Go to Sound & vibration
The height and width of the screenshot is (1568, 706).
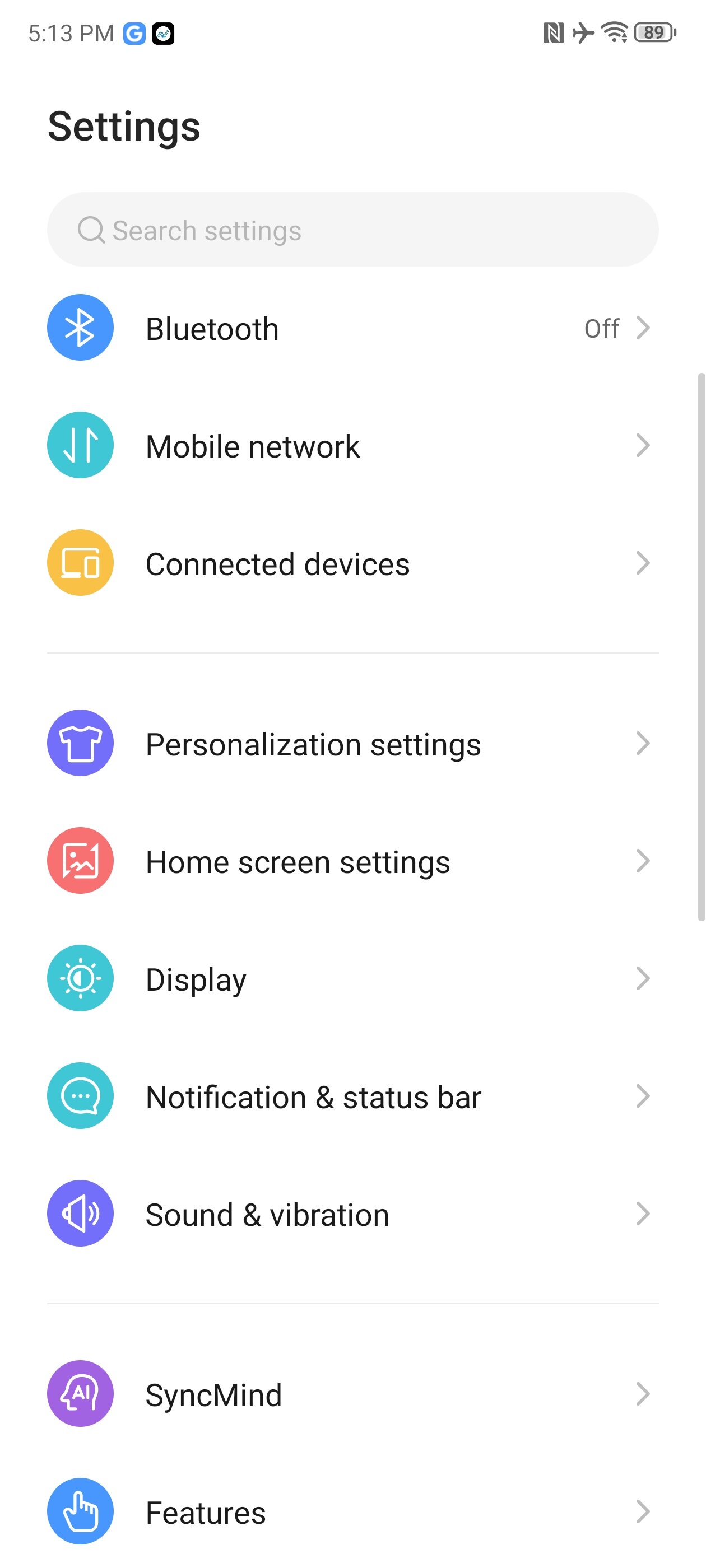(352, 1214)
